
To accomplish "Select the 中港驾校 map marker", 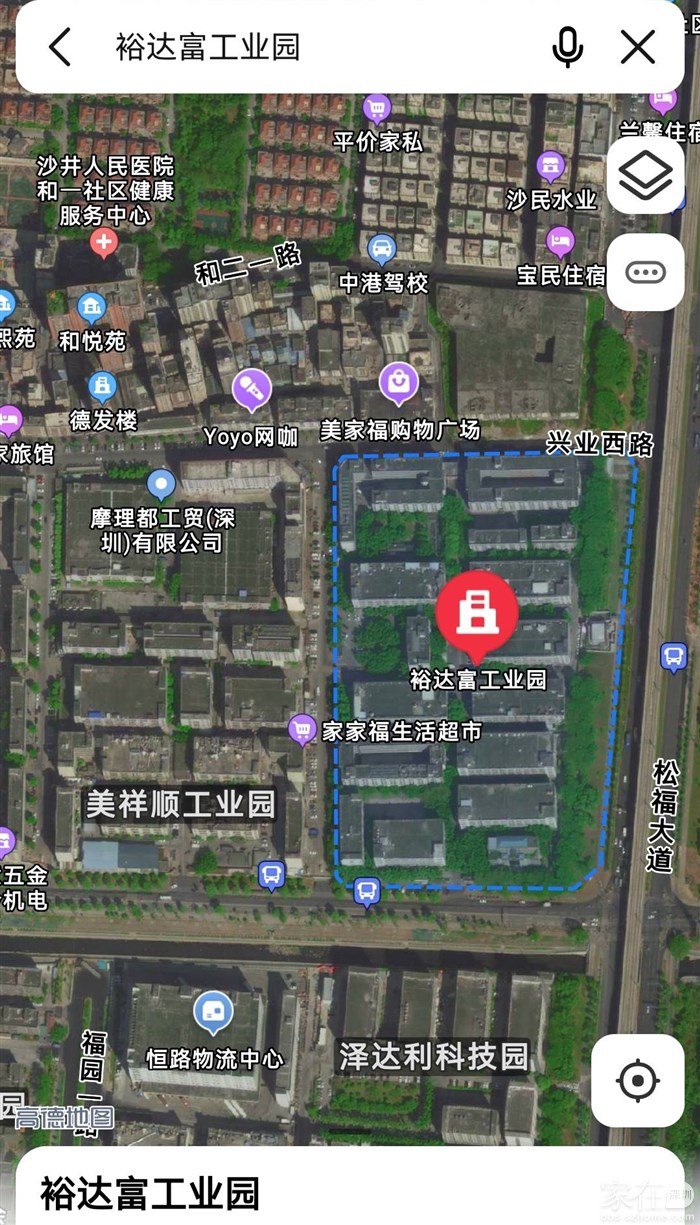I will 381,248.
